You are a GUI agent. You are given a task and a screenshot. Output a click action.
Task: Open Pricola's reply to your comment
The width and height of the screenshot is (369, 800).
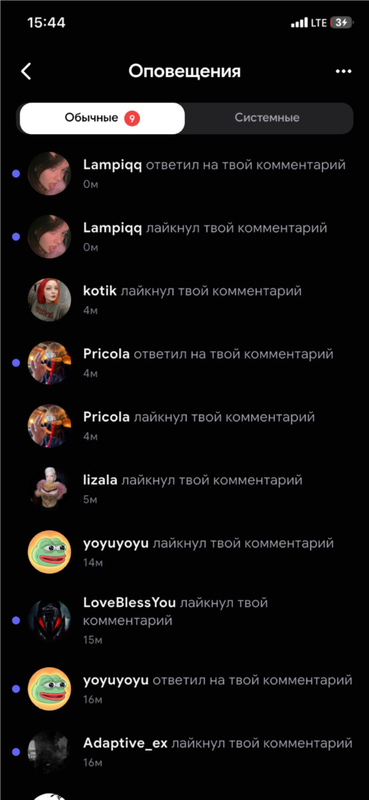click(x=184, y=363)
